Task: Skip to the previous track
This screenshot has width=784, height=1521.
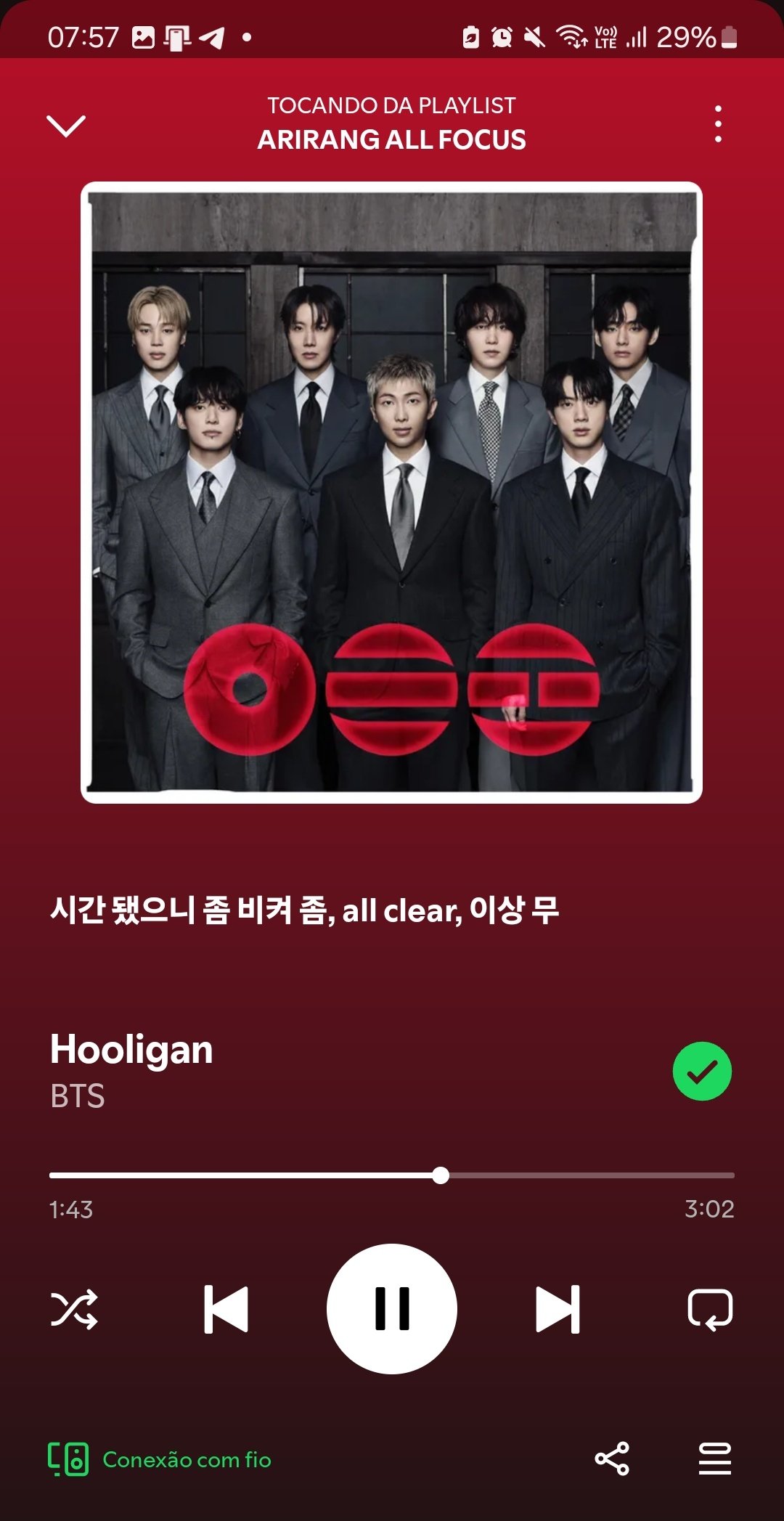Action: 226,1309
